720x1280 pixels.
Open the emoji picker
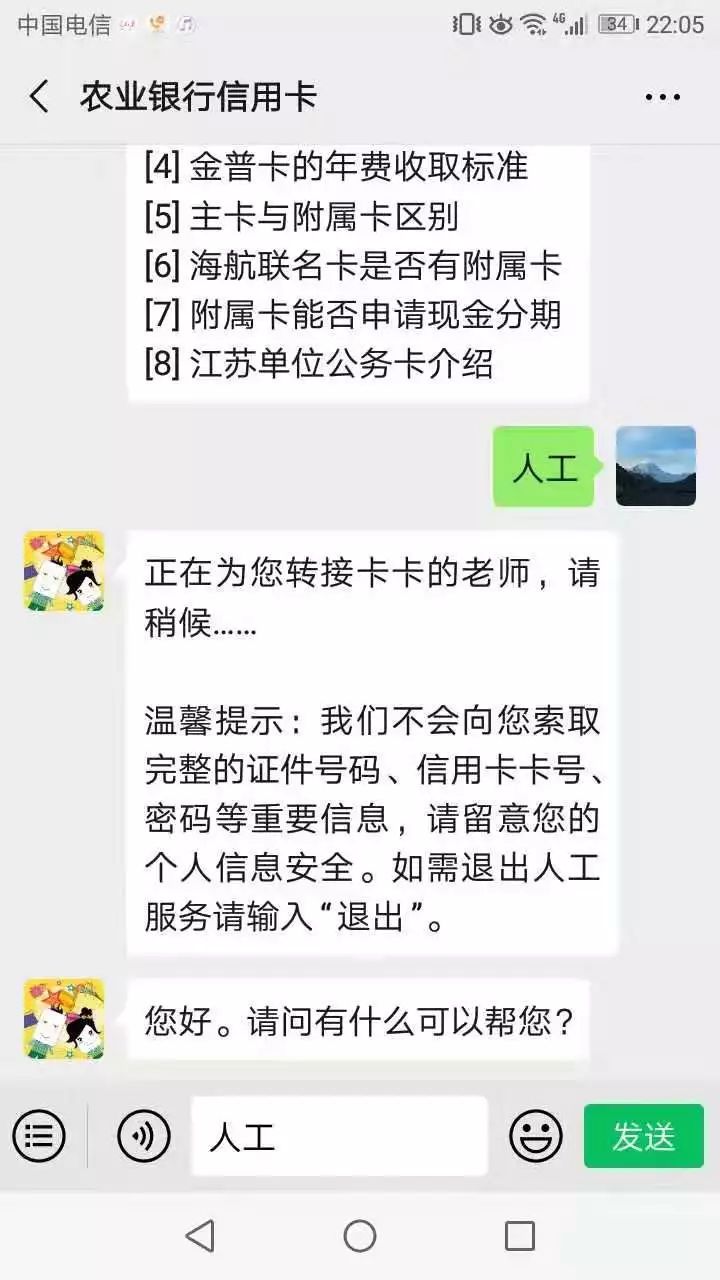point(536,1136)
